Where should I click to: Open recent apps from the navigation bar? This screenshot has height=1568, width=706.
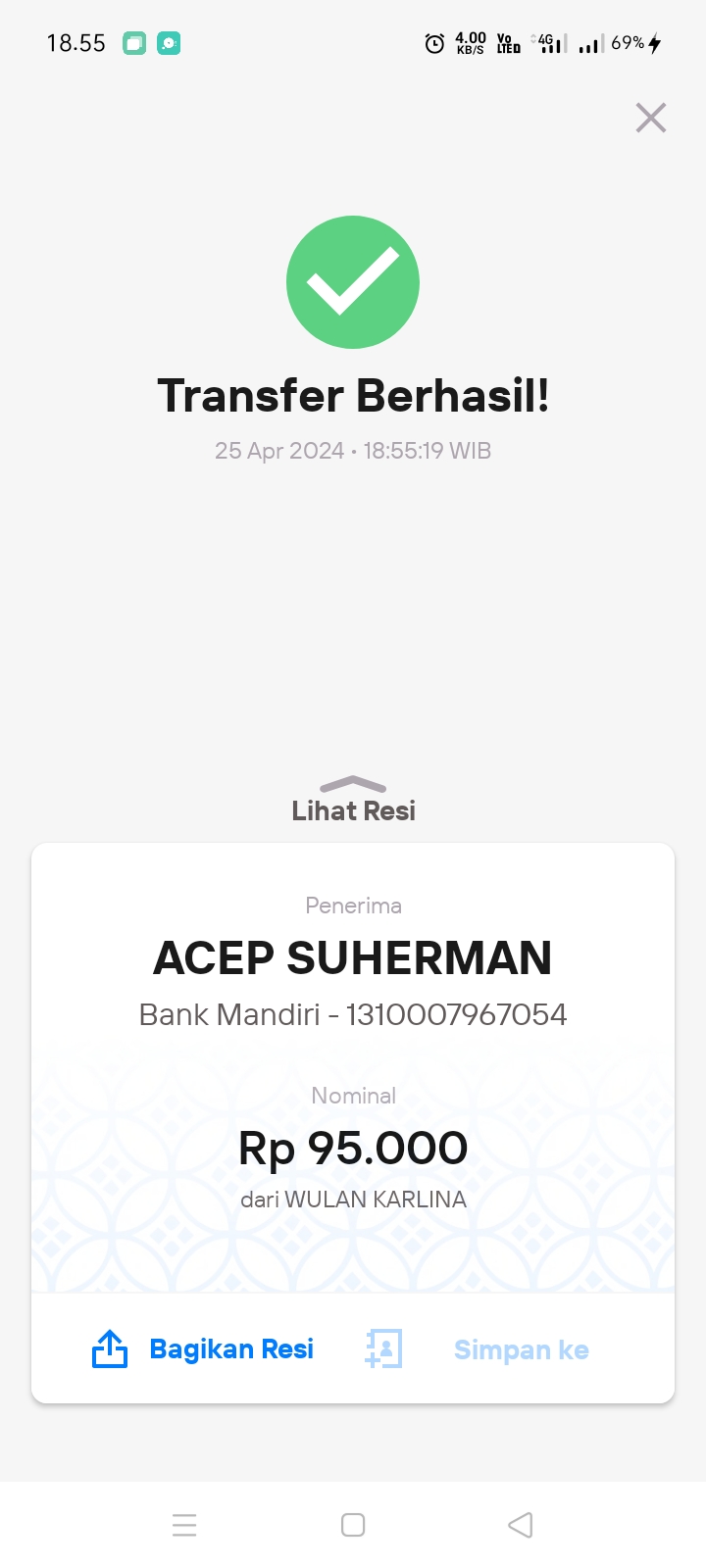click(x=184, y=1525)
